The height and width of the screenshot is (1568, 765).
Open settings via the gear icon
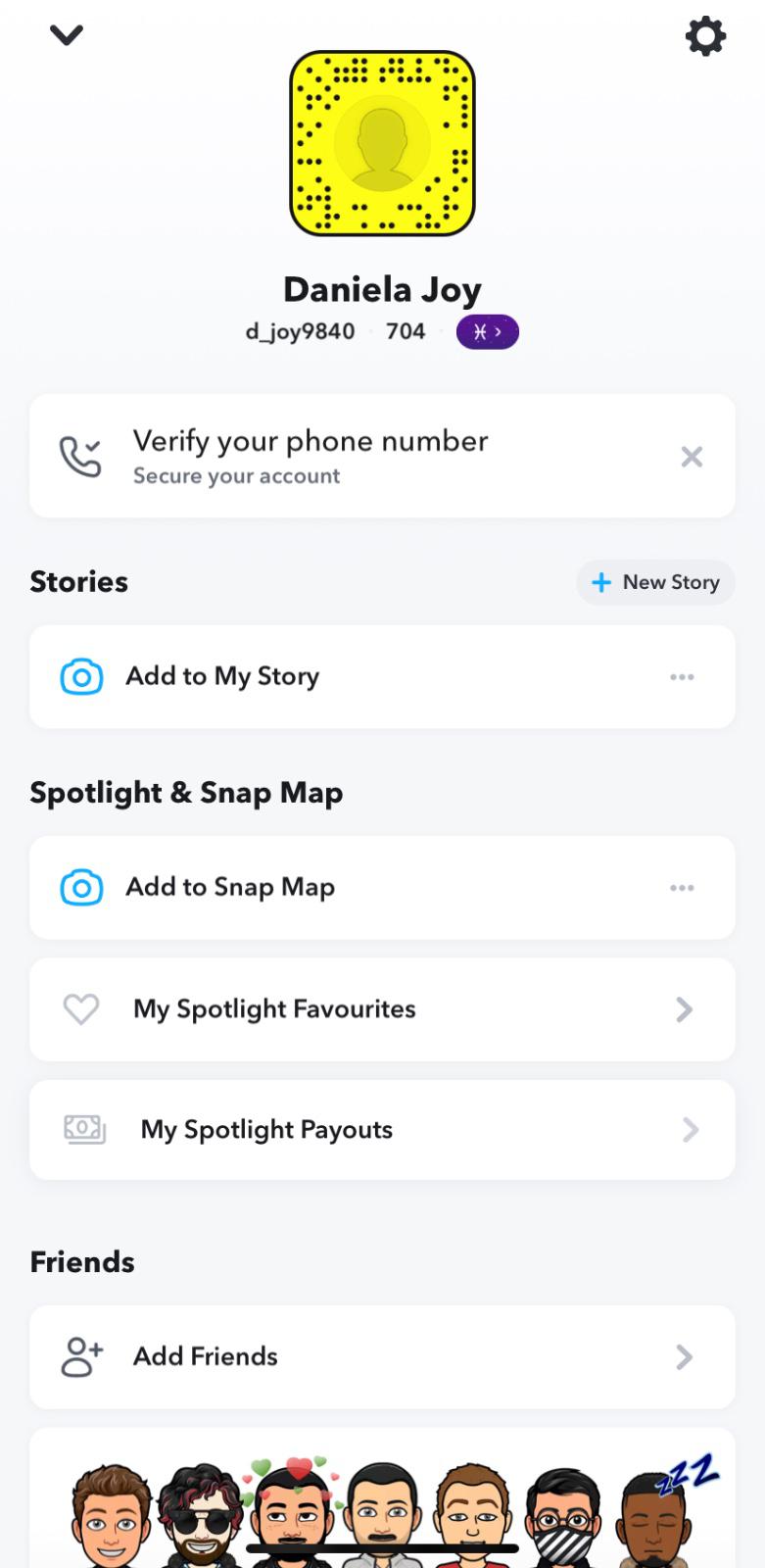(704, 37)
